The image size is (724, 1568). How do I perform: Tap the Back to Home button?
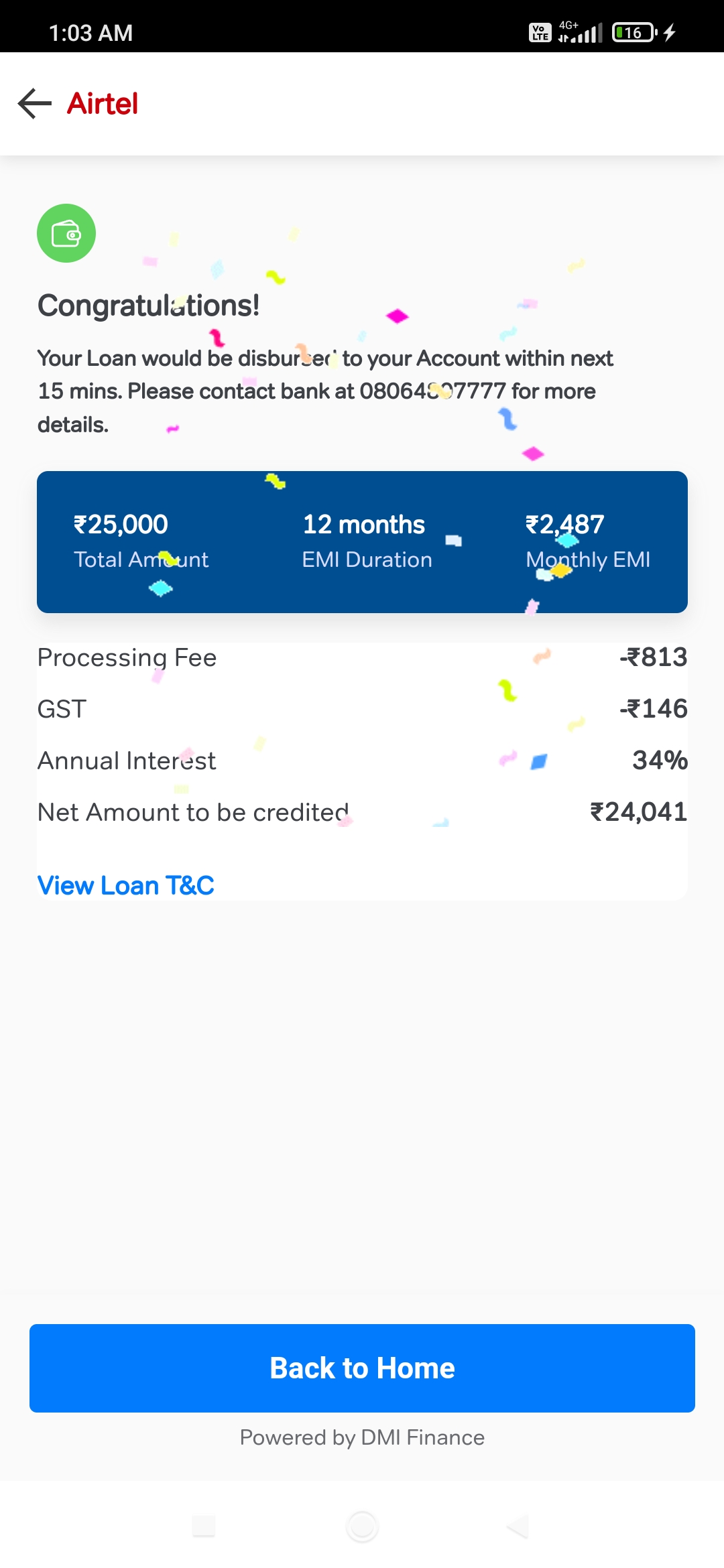coord(362,1368)
